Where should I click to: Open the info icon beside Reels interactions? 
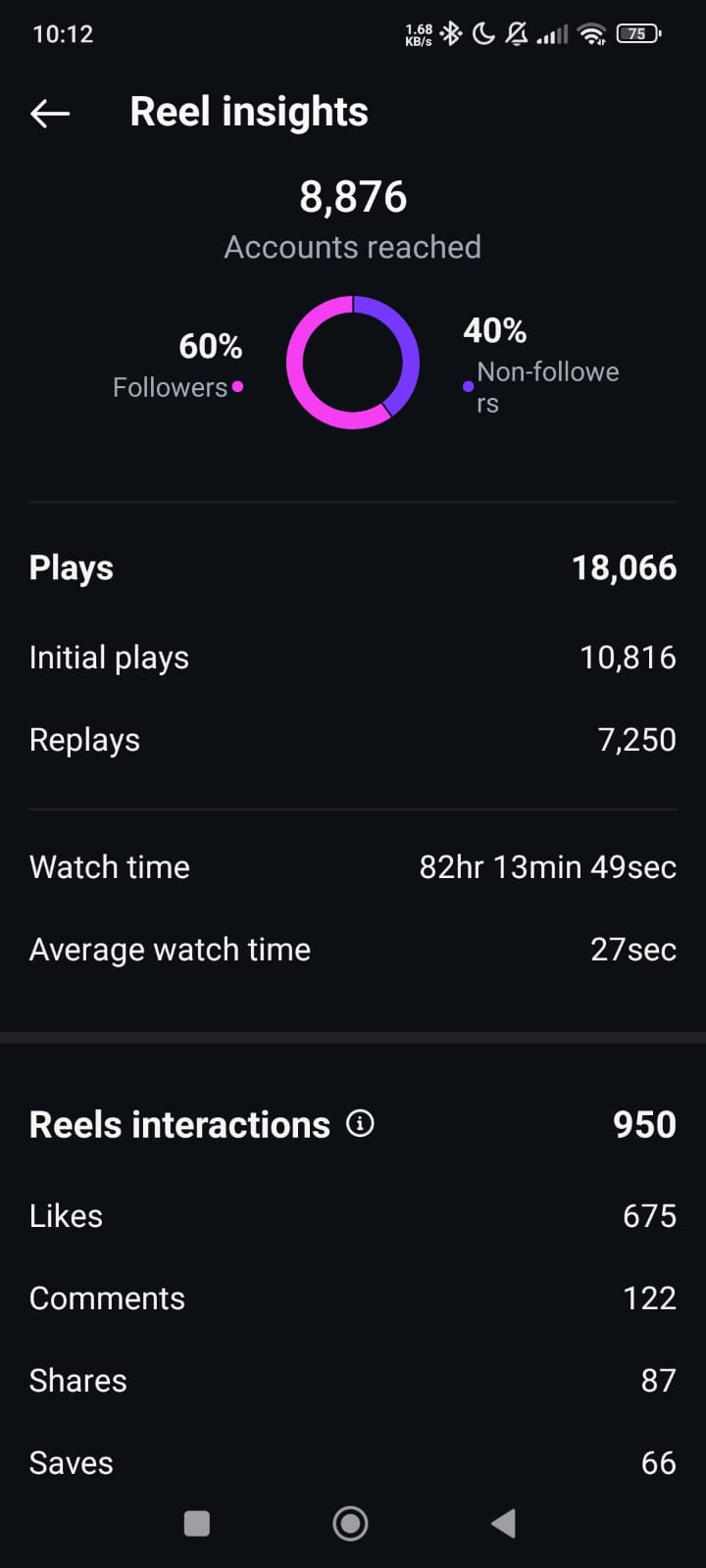[x=360, y=1123]
